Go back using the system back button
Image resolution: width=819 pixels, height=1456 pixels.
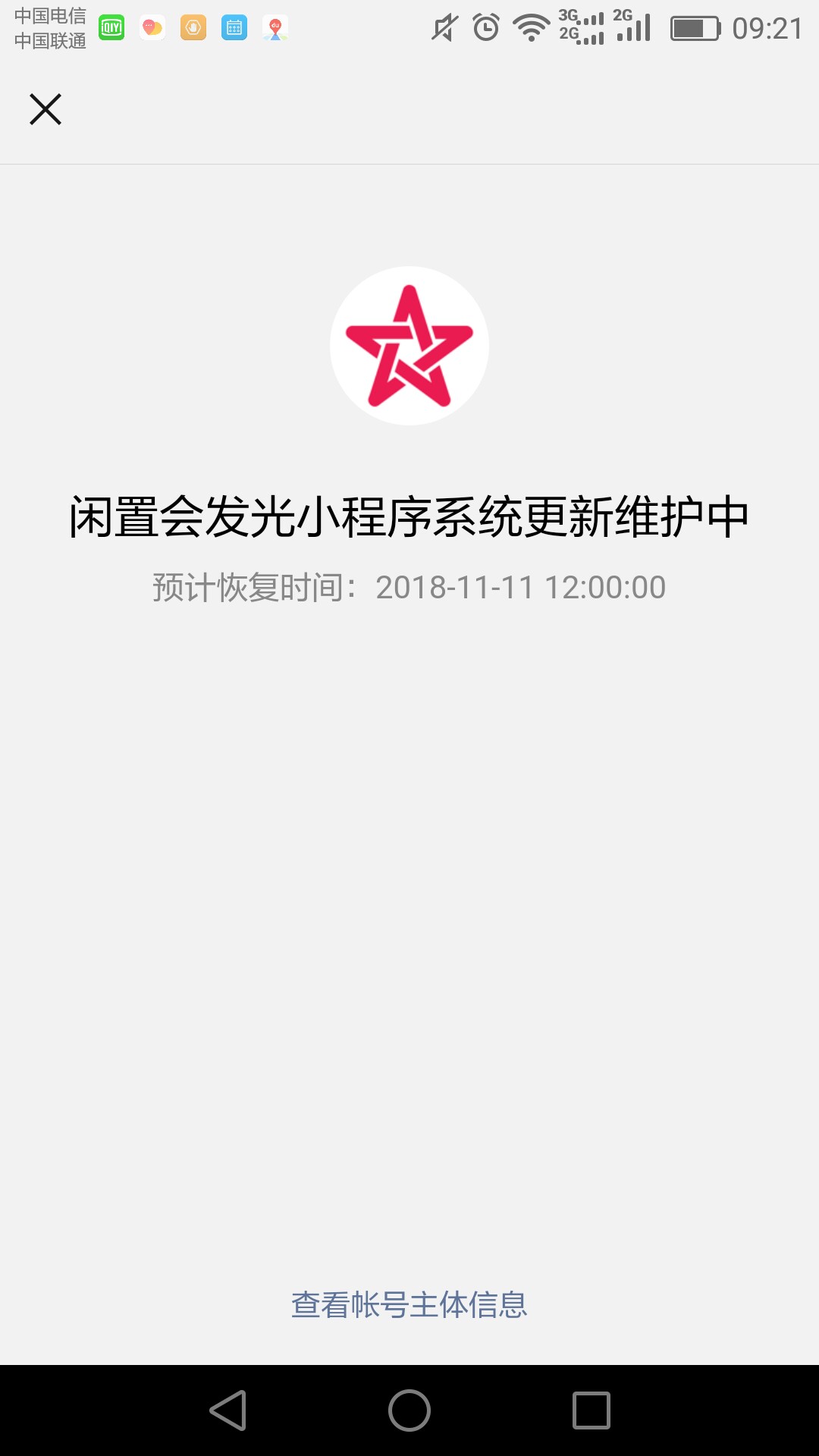coord(228,1410)
